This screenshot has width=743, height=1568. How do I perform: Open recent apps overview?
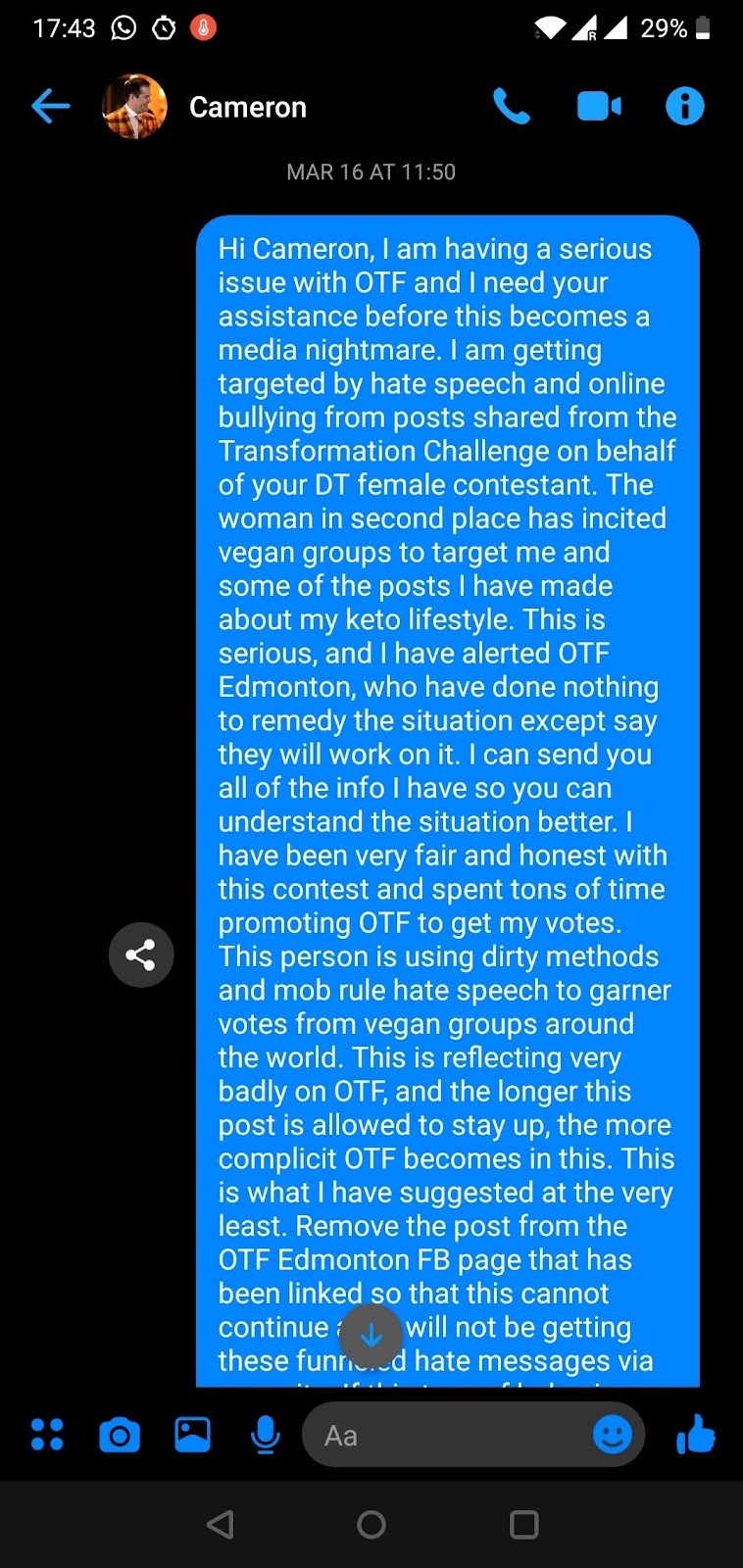[x=523, y=1524]
